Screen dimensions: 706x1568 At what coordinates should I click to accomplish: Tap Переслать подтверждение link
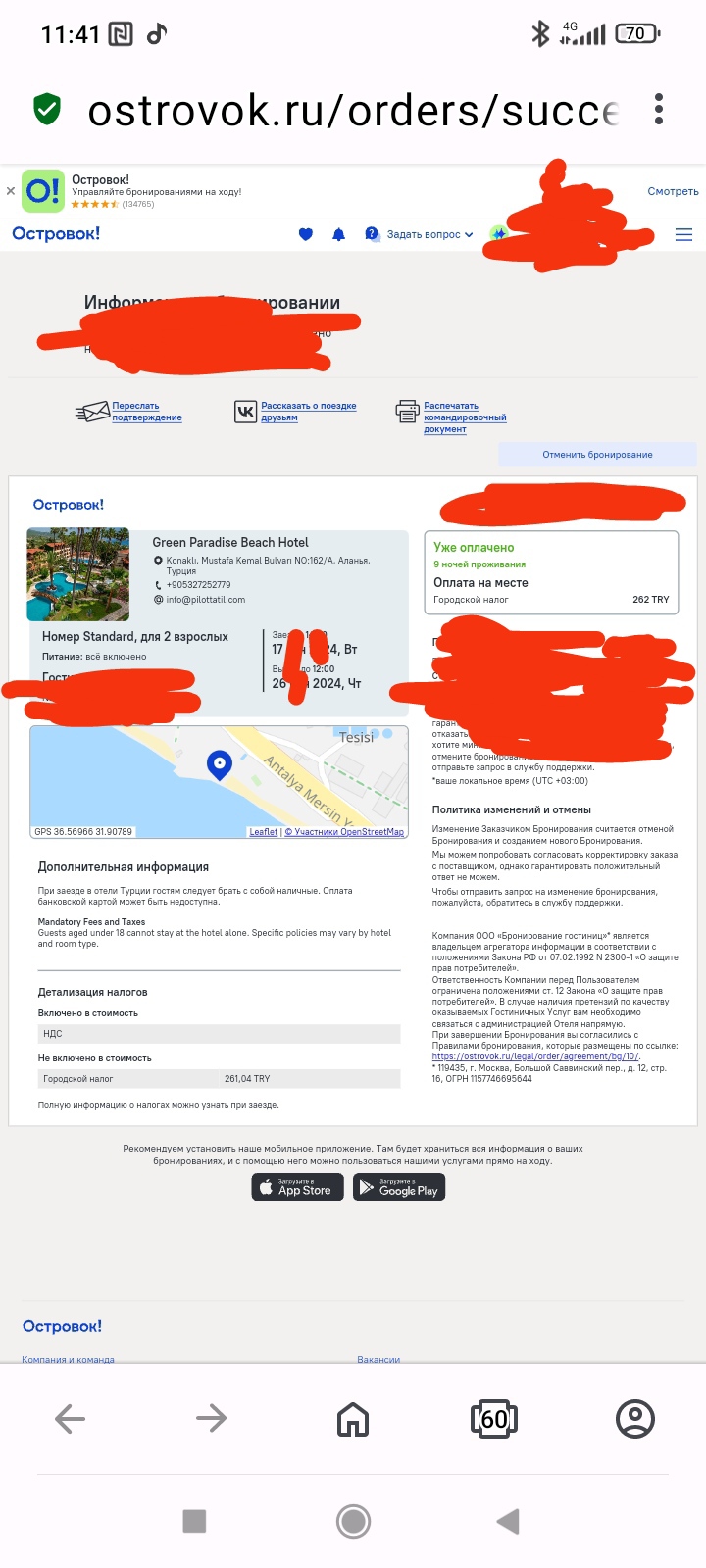146,412
